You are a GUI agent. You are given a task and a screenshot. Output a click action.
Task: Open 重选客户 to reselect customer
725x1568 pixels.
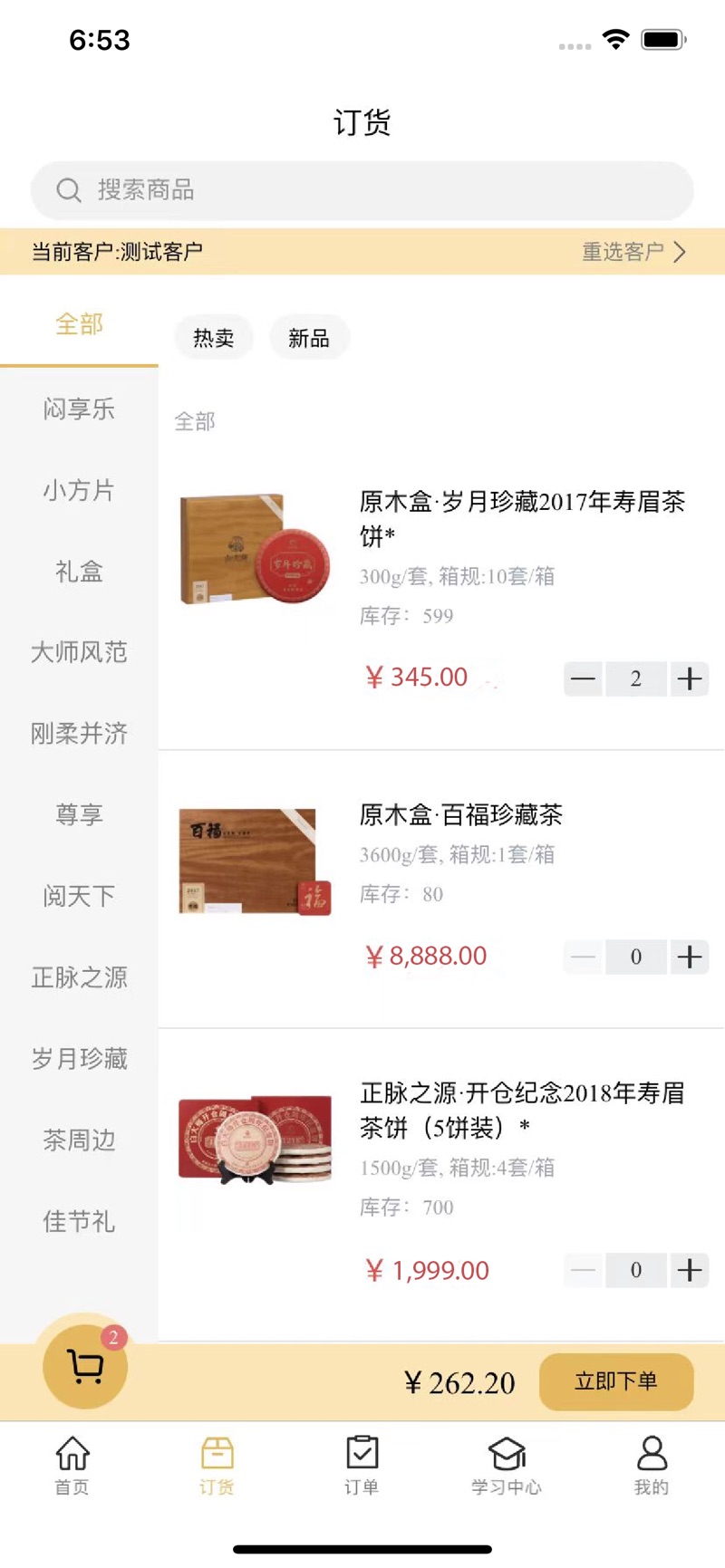633,252
